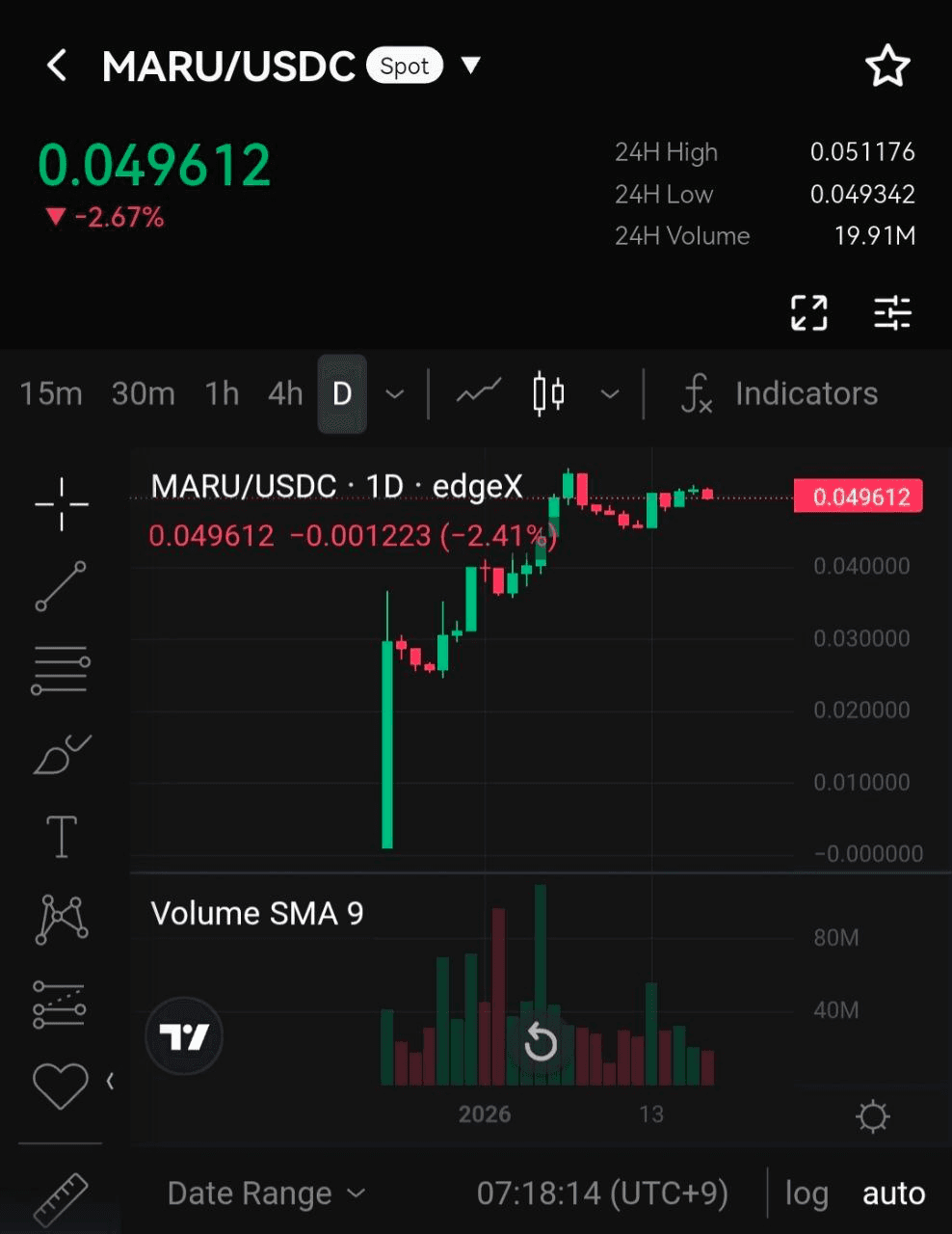Open the MARU/USDC pair selector dropdown
Image resolution: width=952 pixels, height=1234 pixels.
pyautogui.click(x=470, y=66)
